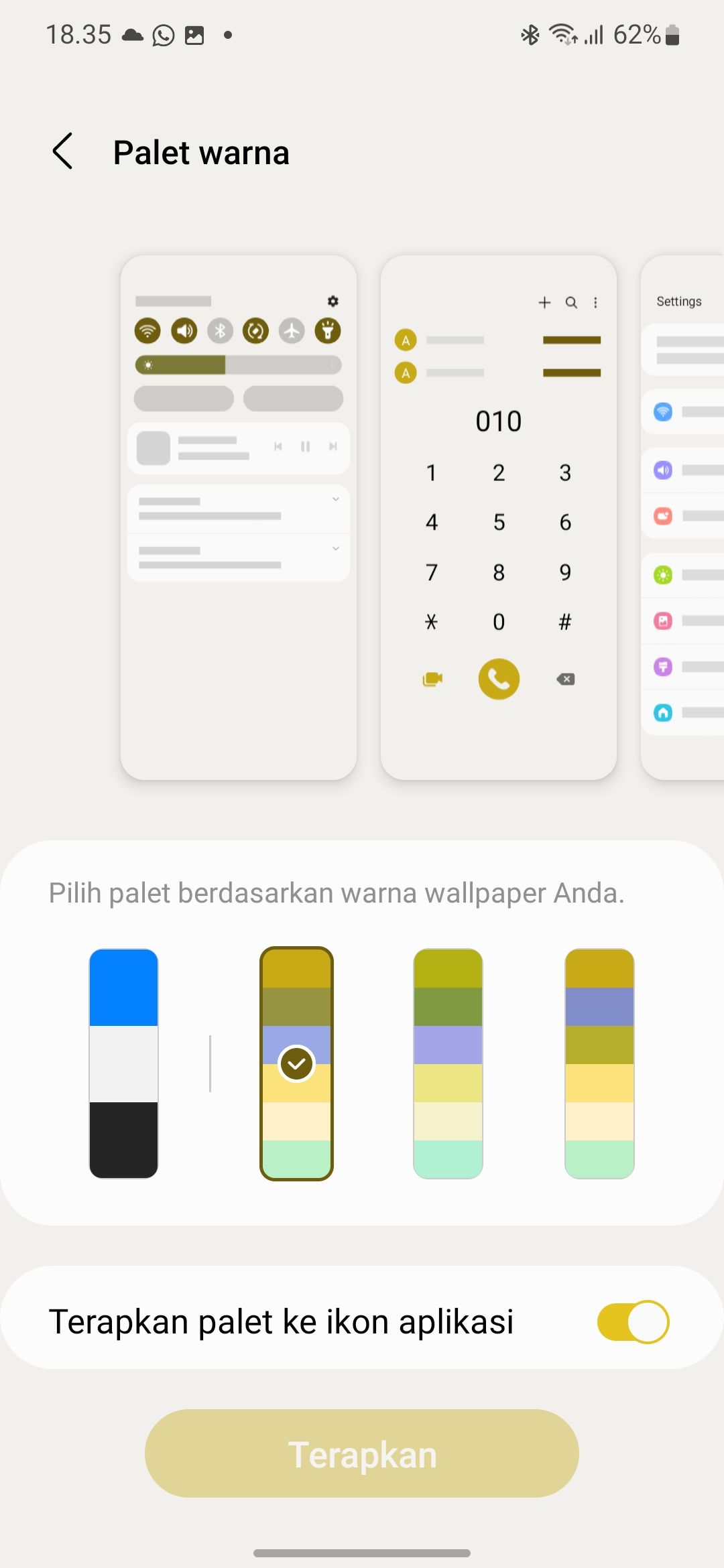Image resolution: width=724 pixels, height=1568 pixels.
Task: Open the three-dot menu in the dialer preview
Action: coord(595,302)
